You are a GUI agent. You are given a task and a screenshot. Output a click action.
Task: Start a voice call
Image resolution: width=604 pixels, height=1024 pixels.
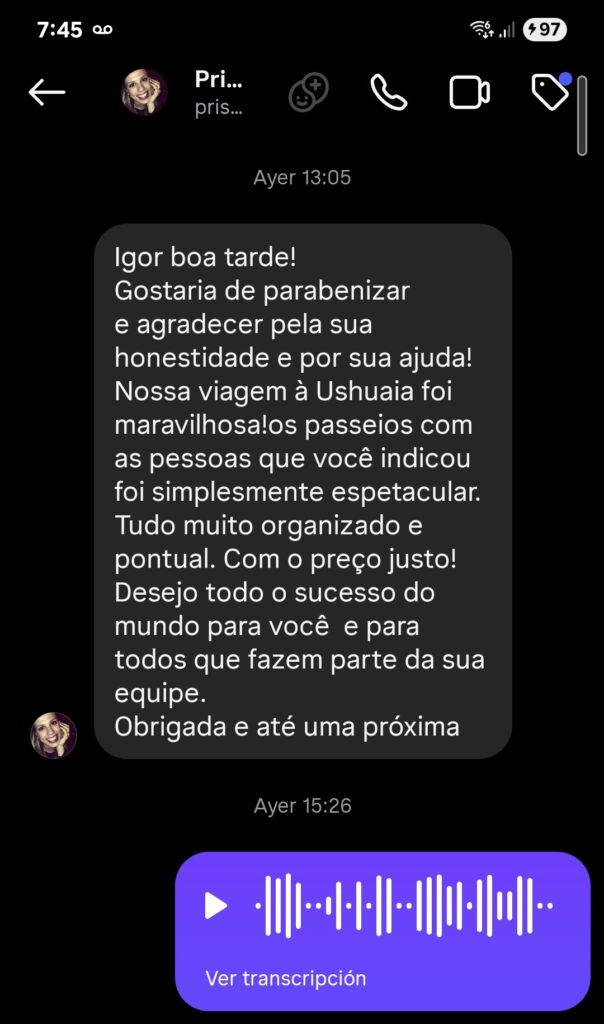388,93
